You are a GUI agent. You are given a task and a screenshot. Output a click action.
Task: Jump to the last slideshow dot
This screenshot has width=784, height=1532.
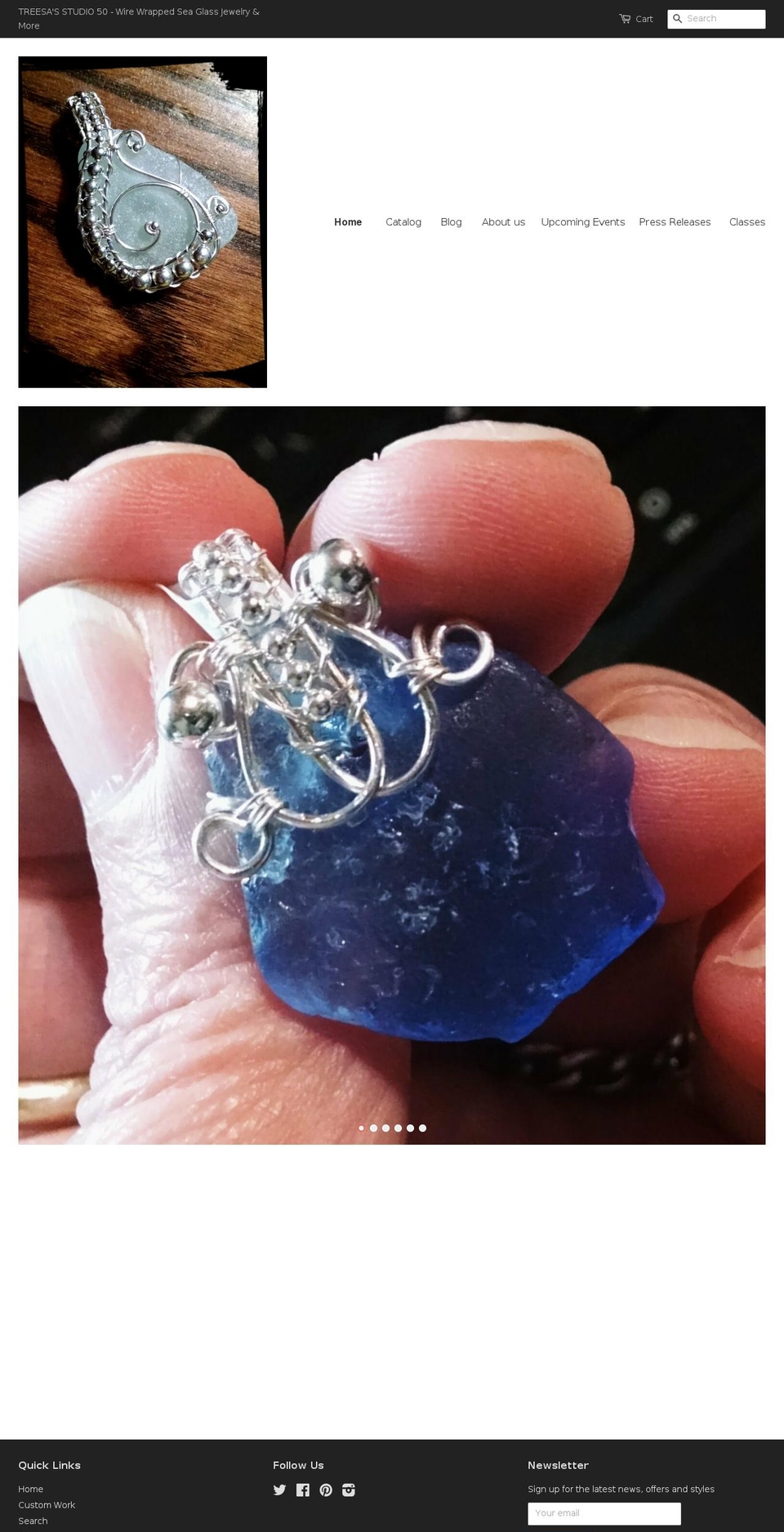click(x=422, y=1128)
